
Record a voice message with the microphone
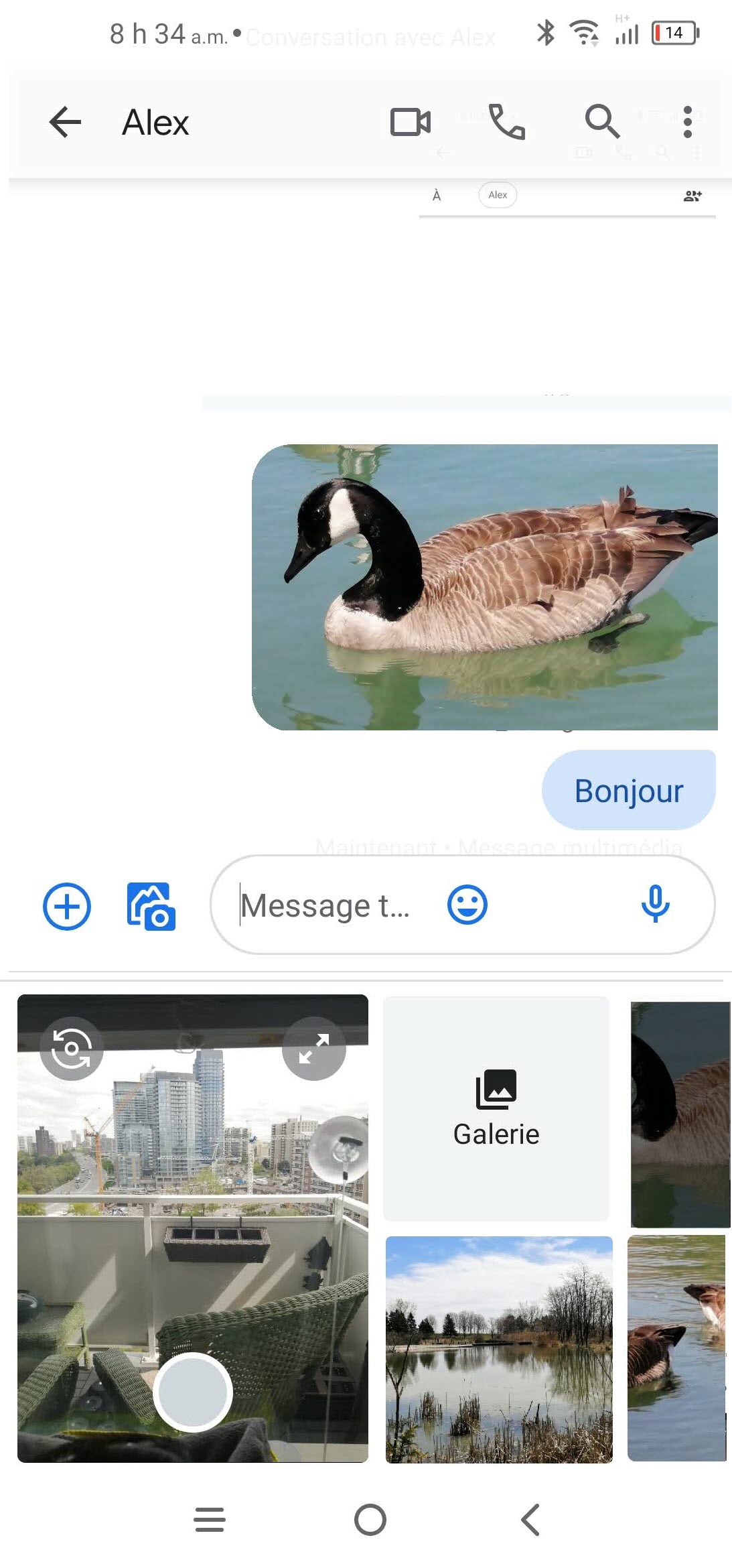655,905
